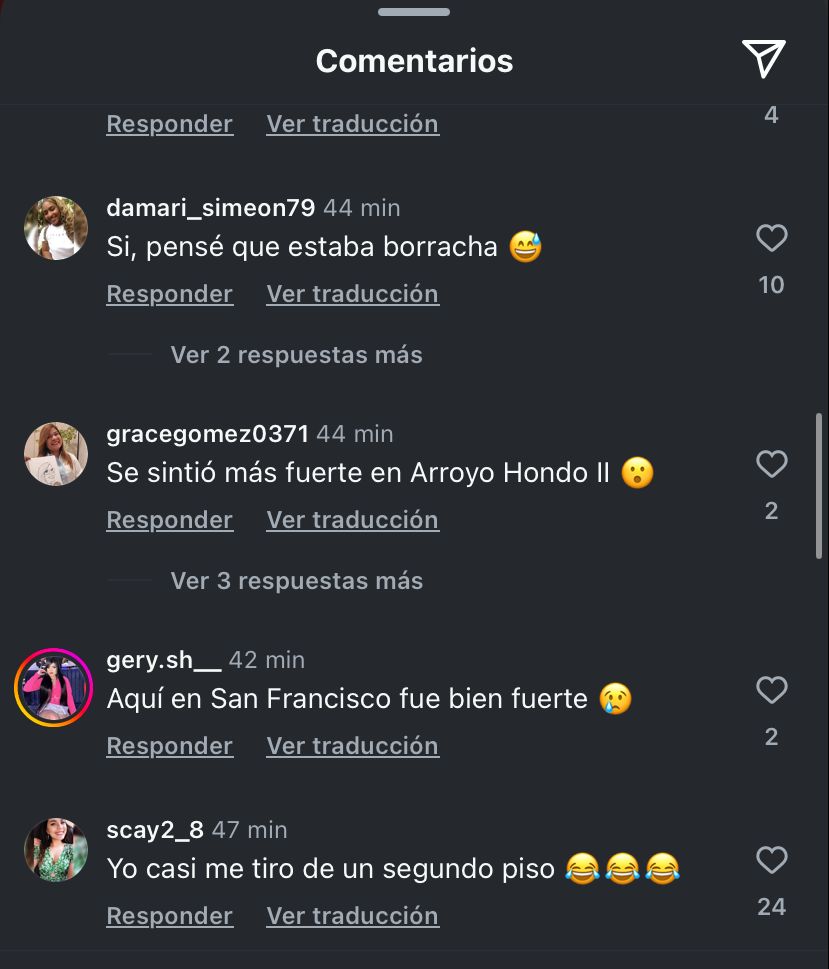The height and width of the screenshot is (969, 829).
Task: Expand 'Ver 2 respuestas más'
Action: (296, 355)
